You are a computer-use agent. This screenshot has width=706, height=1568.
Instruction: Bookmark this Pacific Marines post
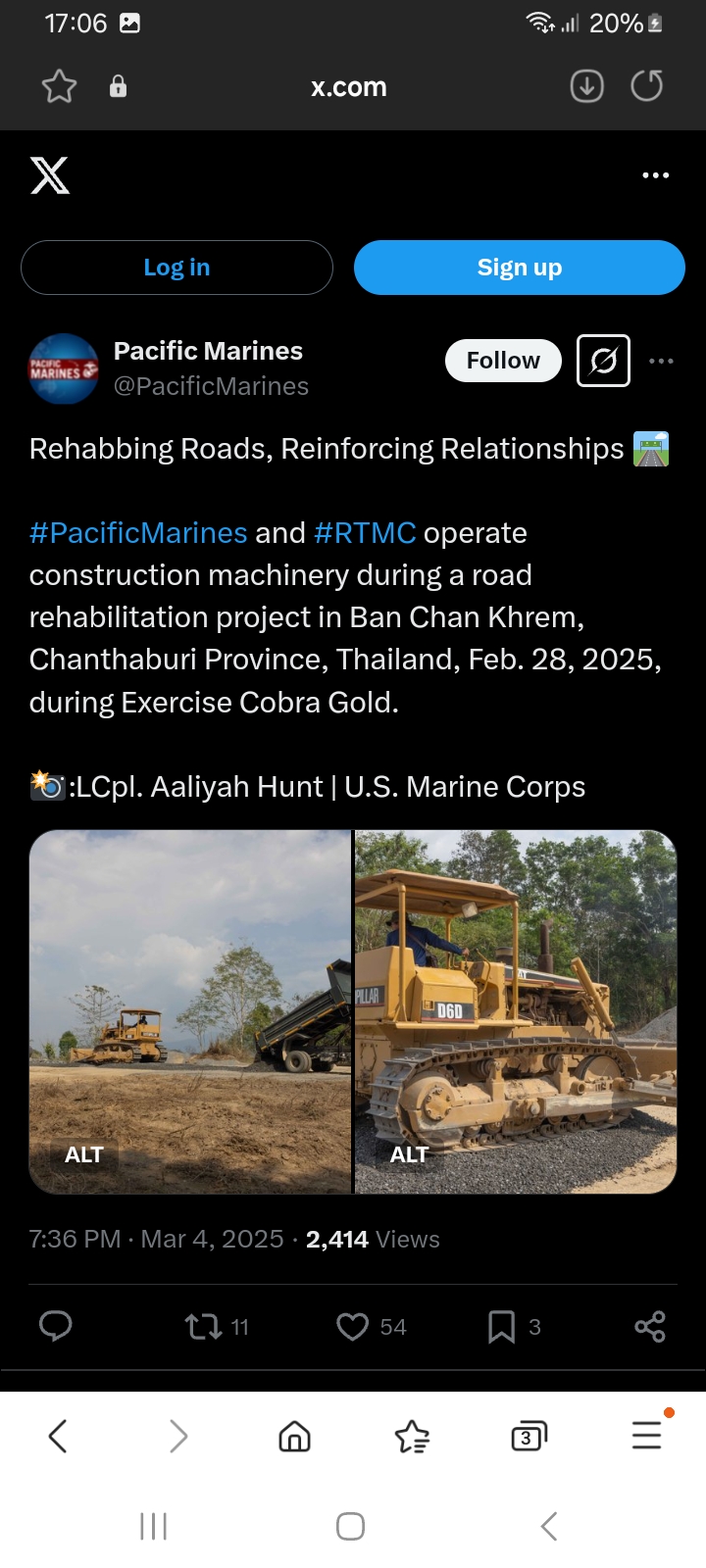[514, 1327]
